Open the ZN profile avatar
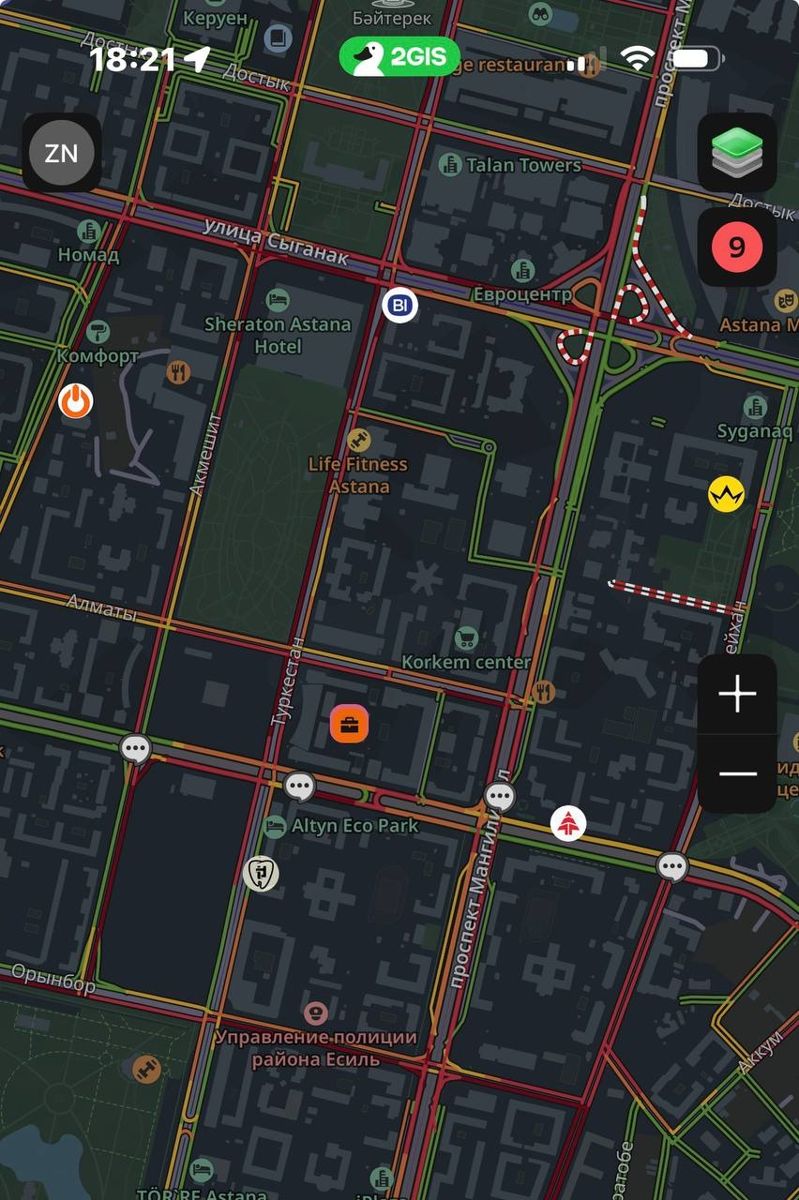The image size is (799, 1200). coord(61,153)
